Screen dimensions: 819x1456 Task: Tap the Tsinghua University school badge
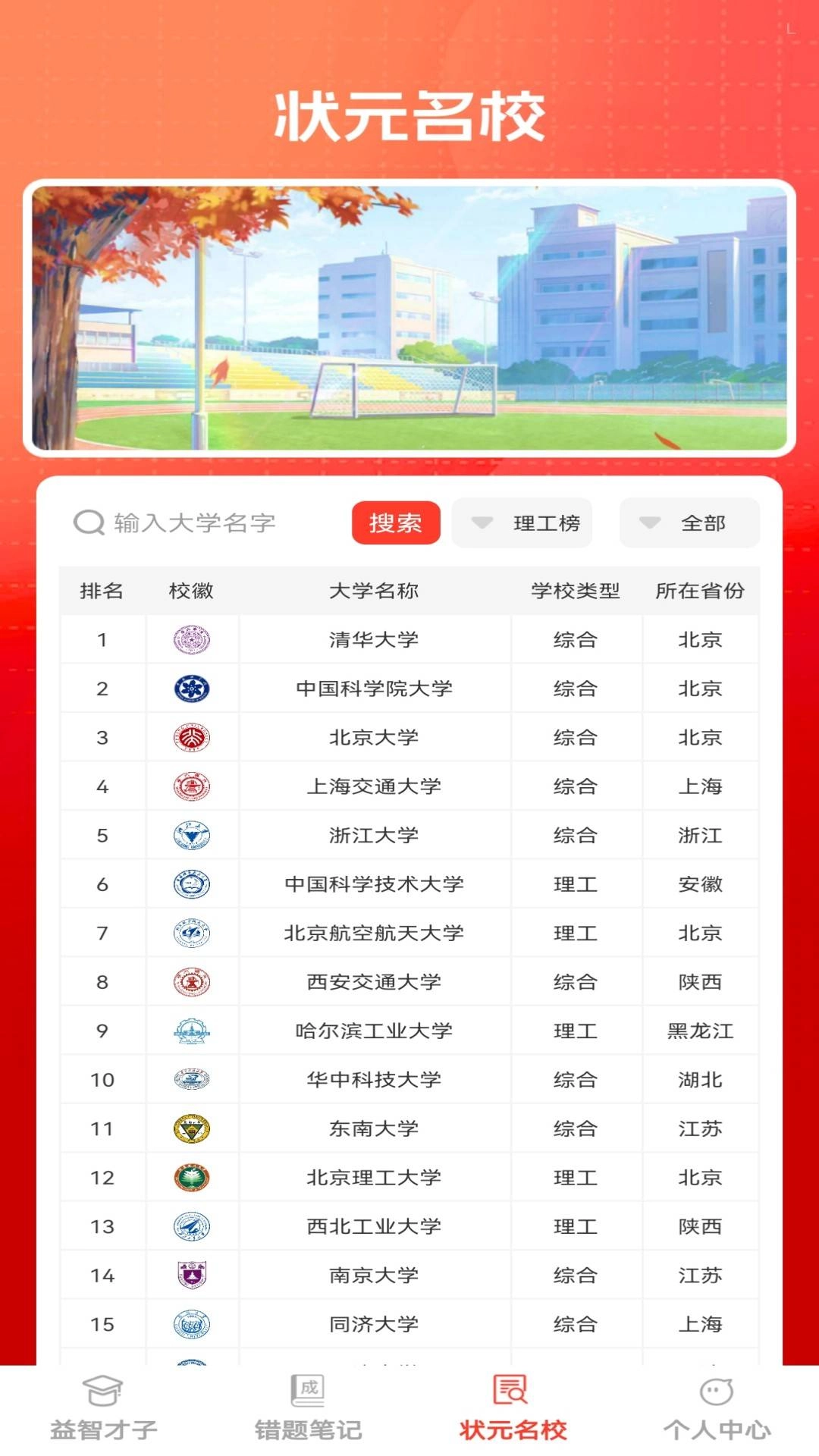point(192,639)
